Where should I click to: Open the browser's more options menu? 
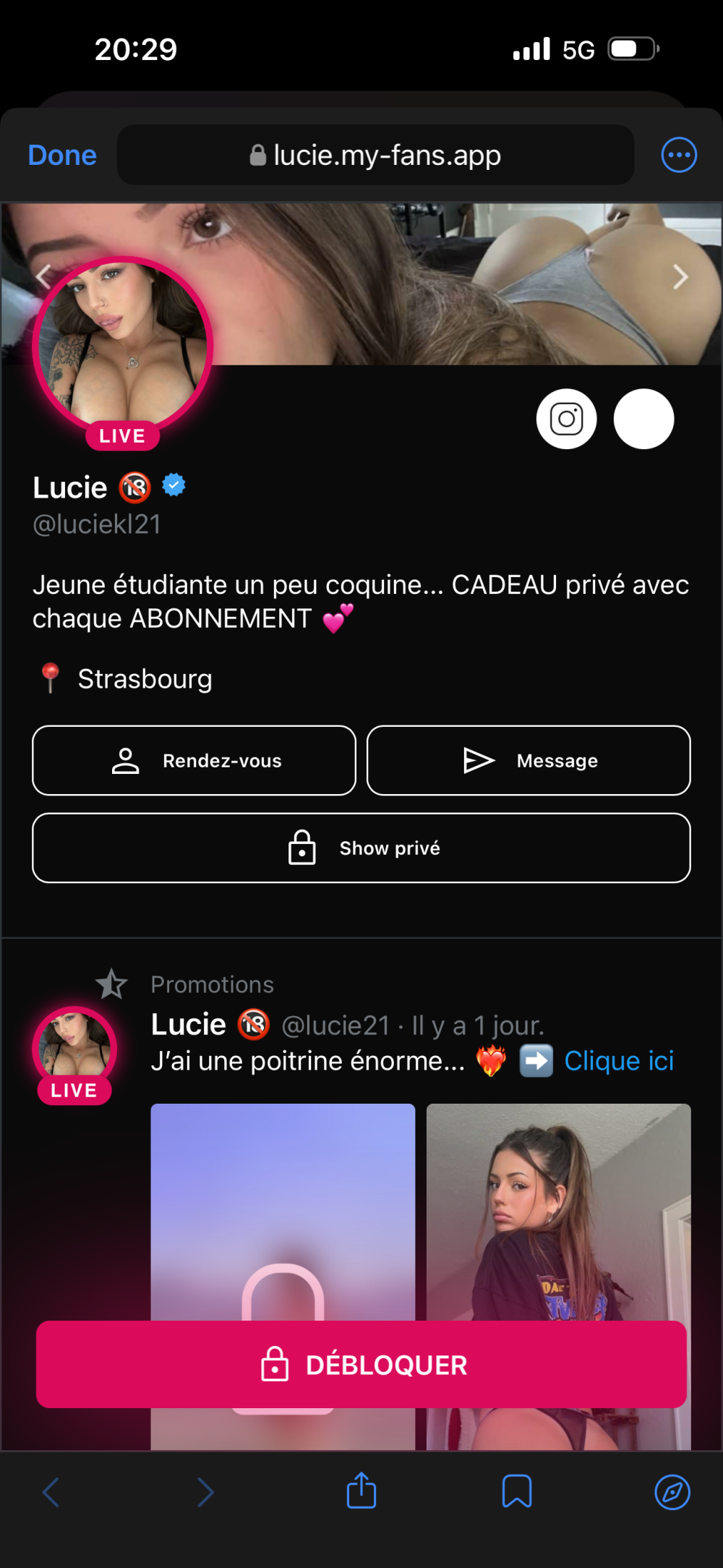[679, 155]
